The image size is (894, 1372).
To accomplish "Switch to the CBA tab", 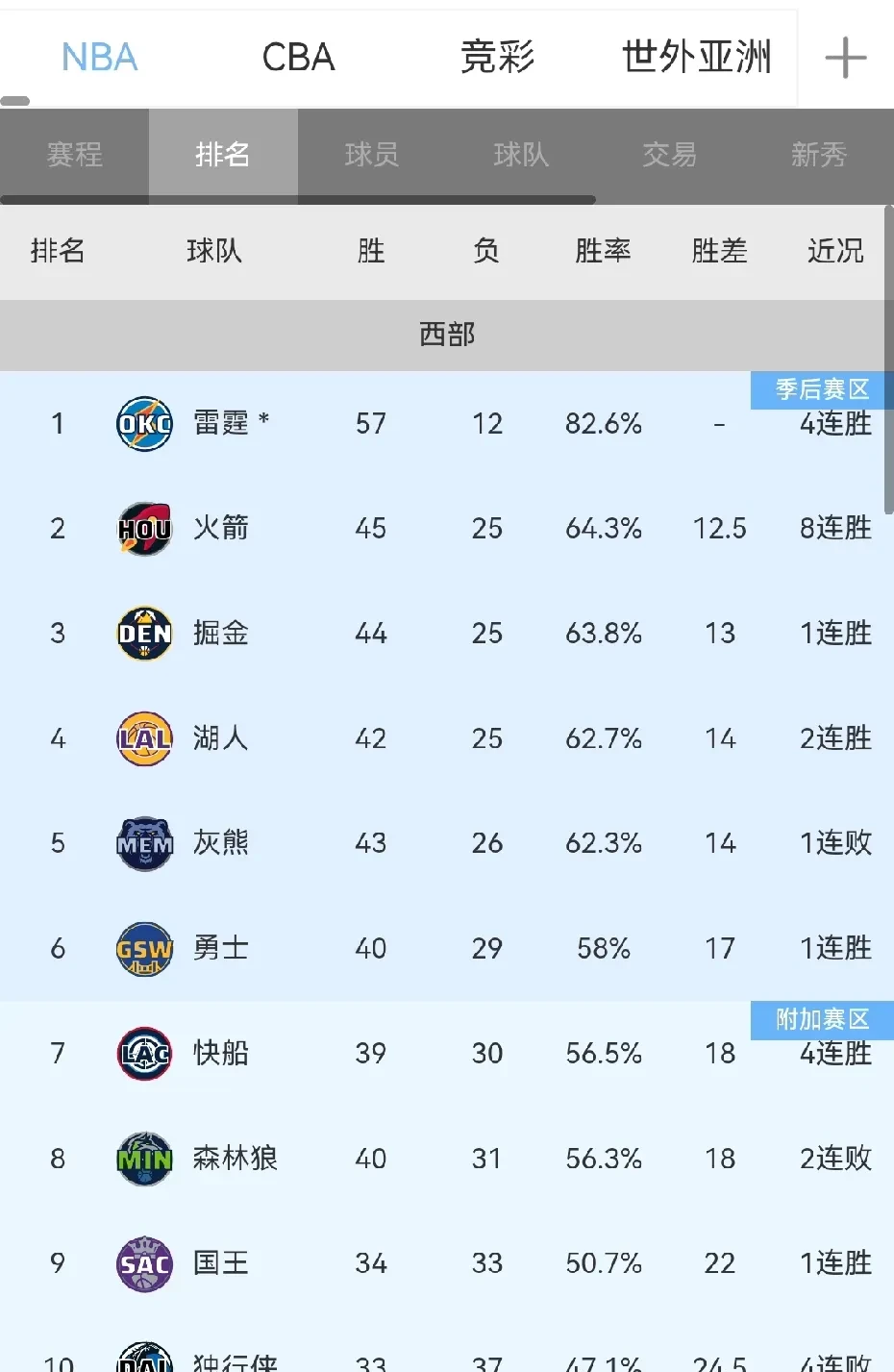I will [298, 58].
